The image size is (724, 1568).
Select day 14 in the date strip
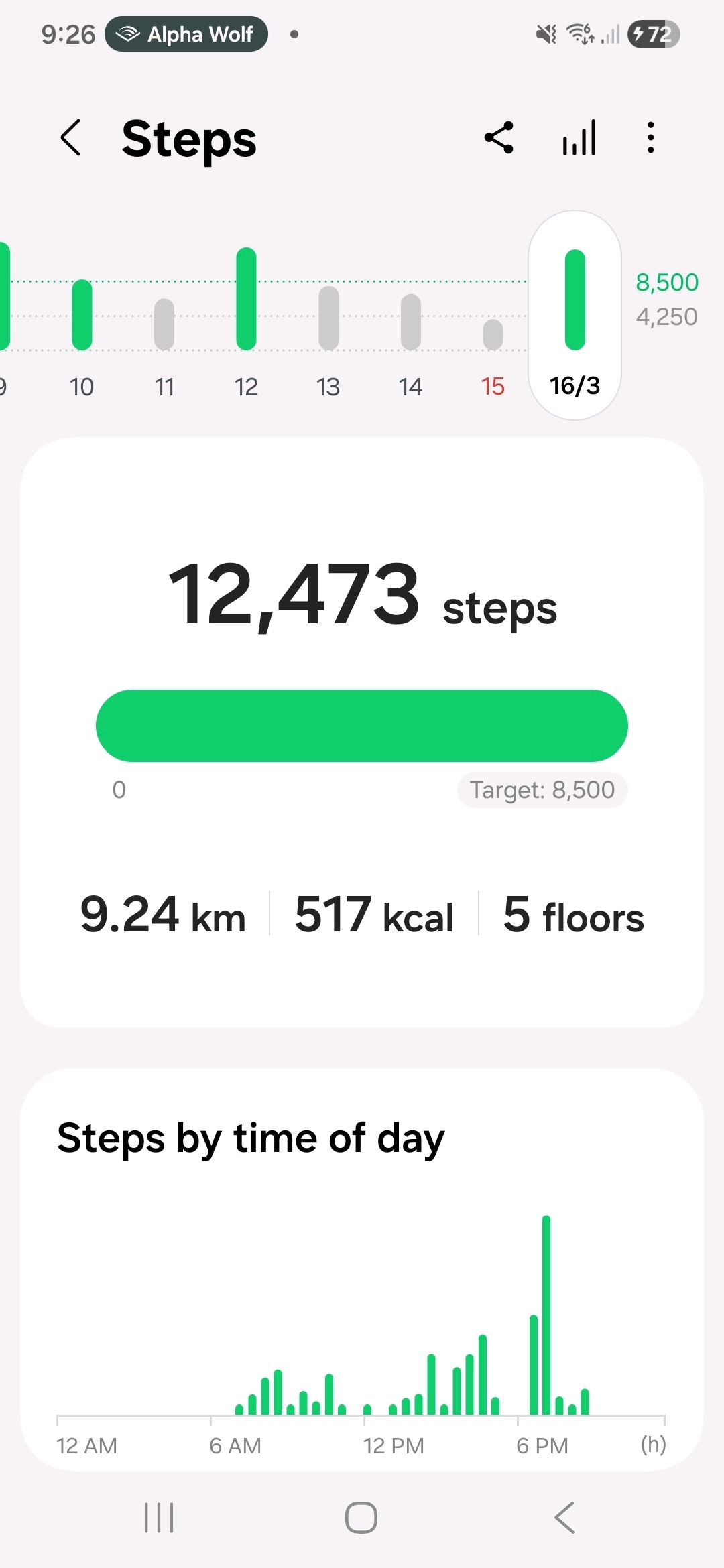[410, 328]
